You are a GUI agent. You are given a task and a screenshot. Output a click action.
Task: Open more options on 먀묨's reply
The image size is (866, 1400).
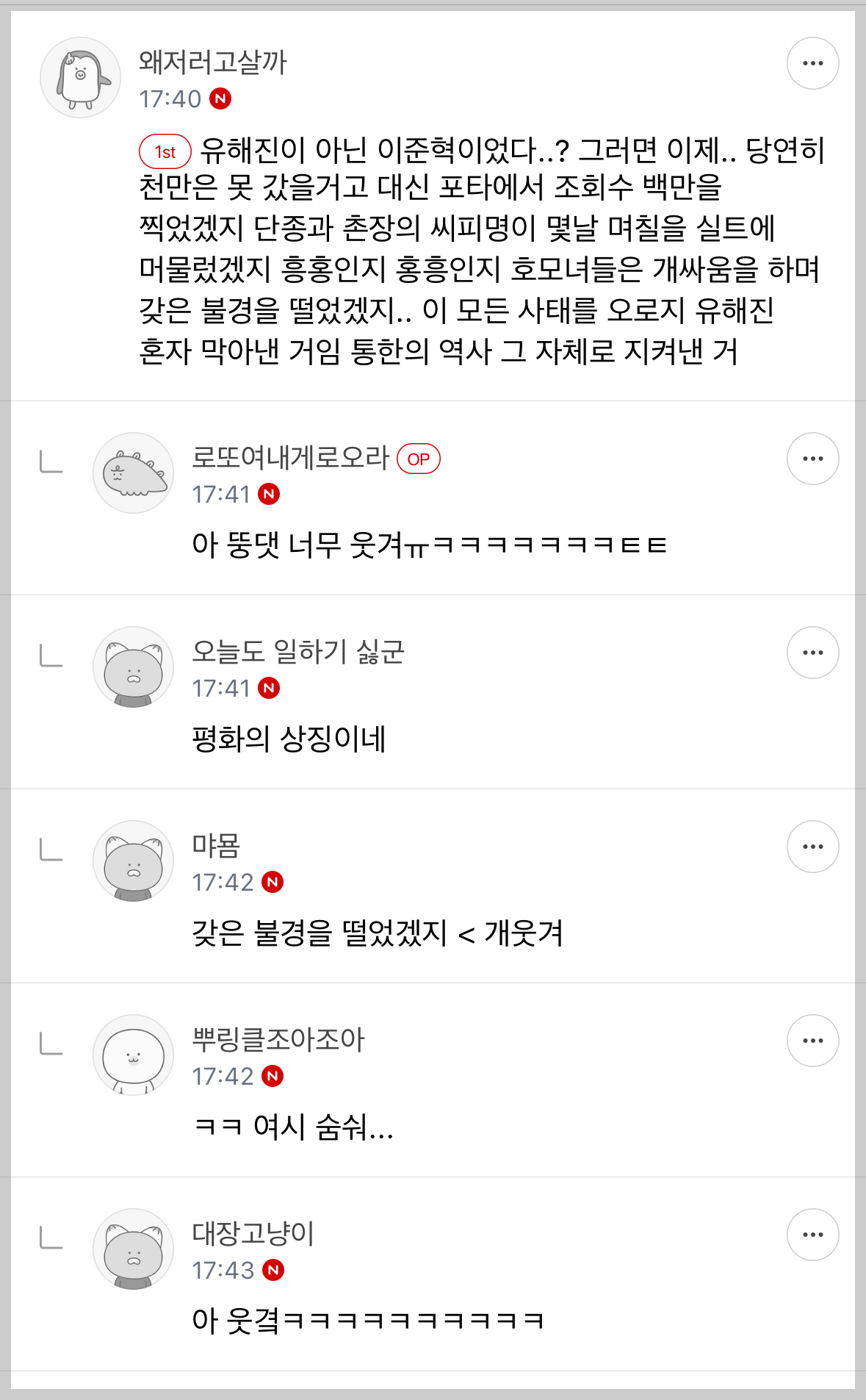[812, 847]
